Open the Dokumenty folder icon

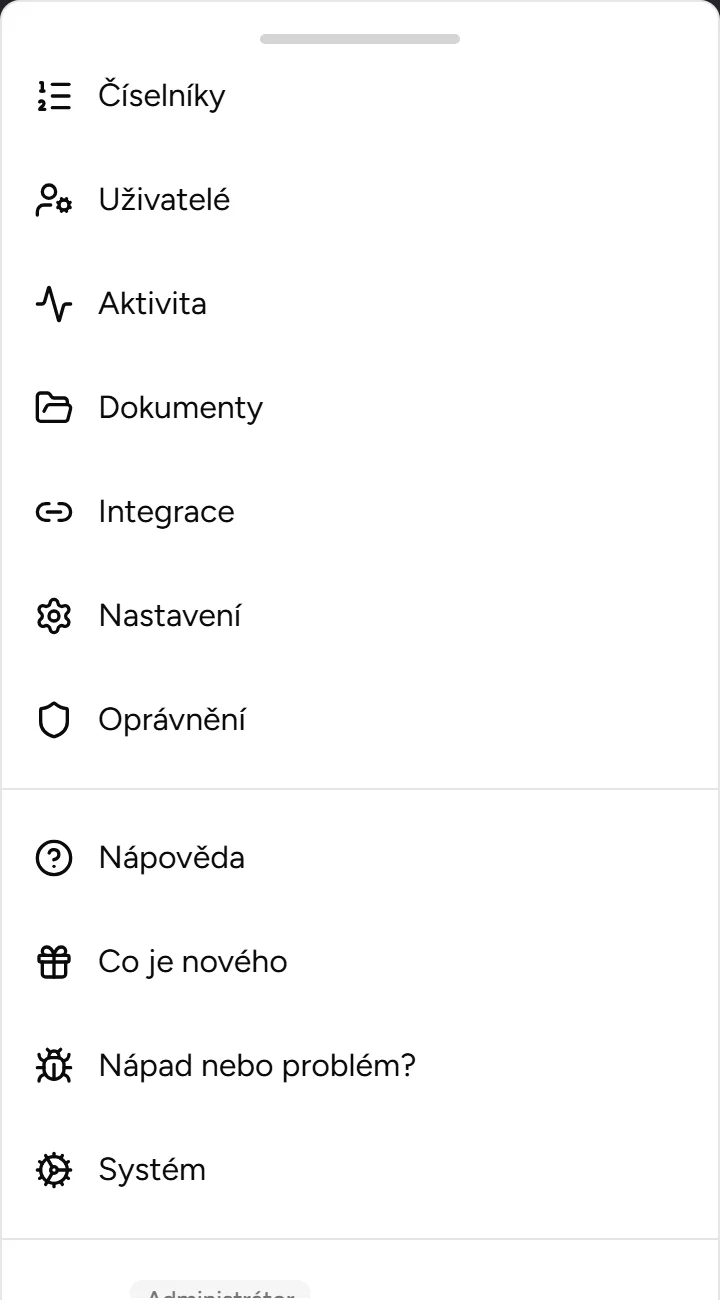pos(53,407)
